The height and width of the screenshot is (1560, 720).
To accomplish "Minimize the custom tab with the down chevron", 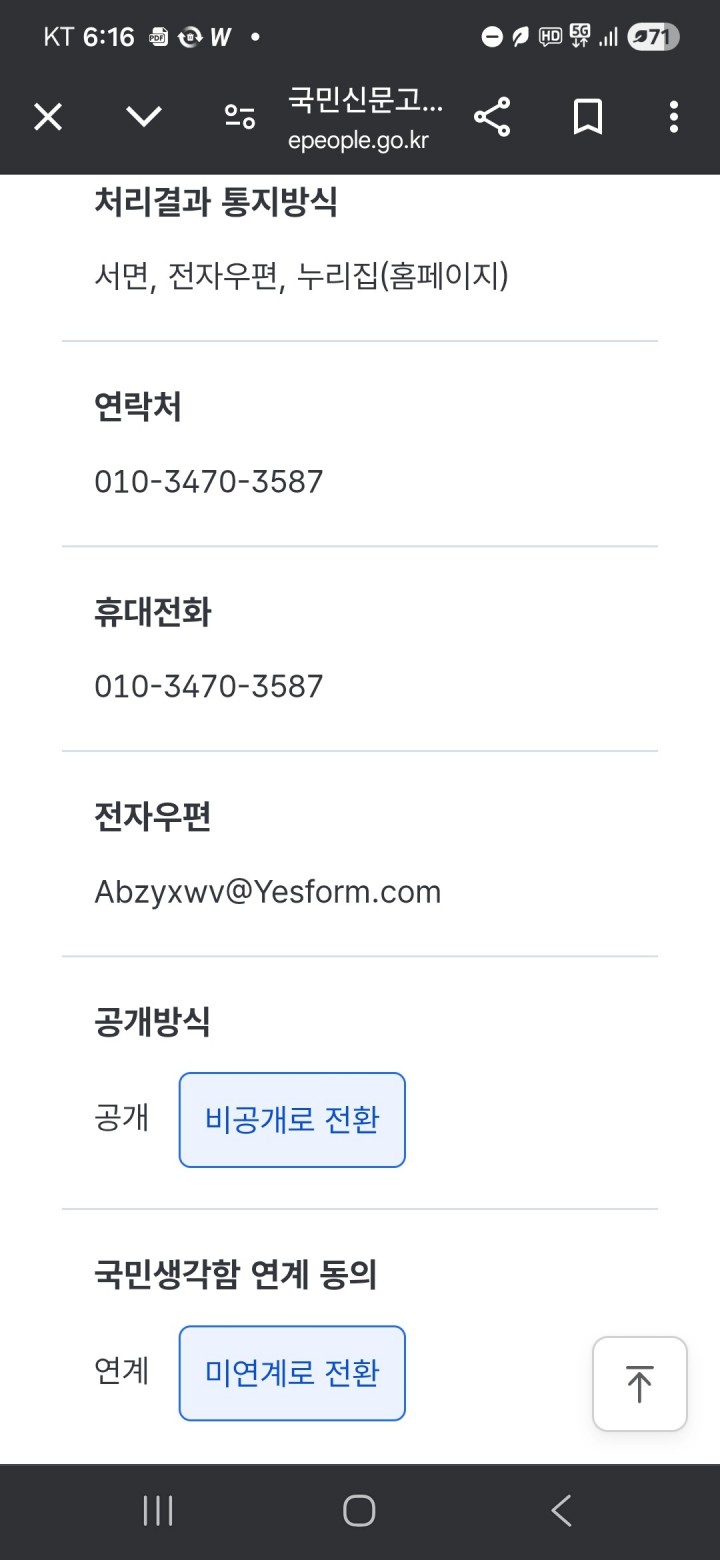I will [x=144, y=117].
